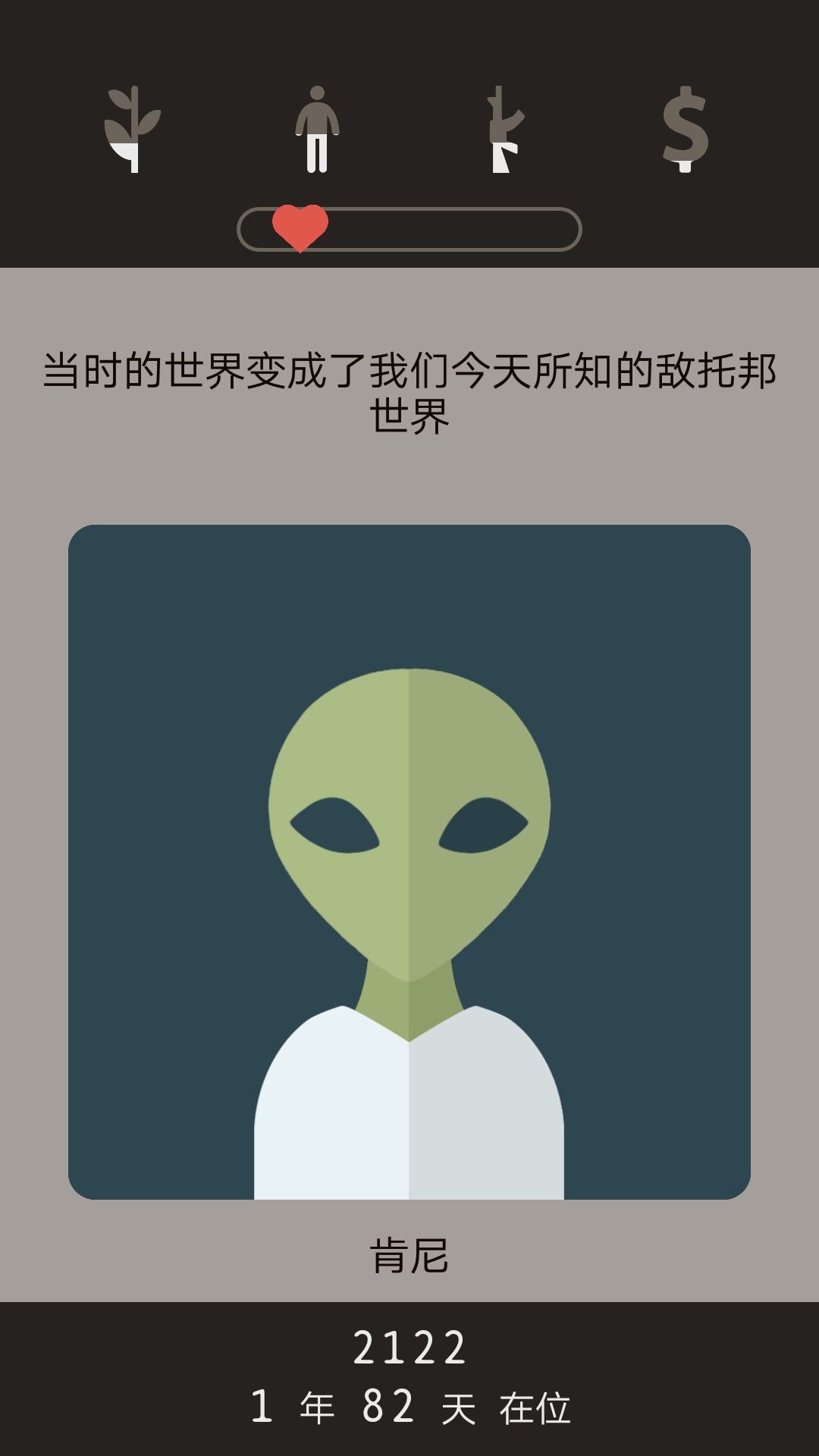
Task: Click the standing person silhouette icon
Action: [x=318, y=129]
